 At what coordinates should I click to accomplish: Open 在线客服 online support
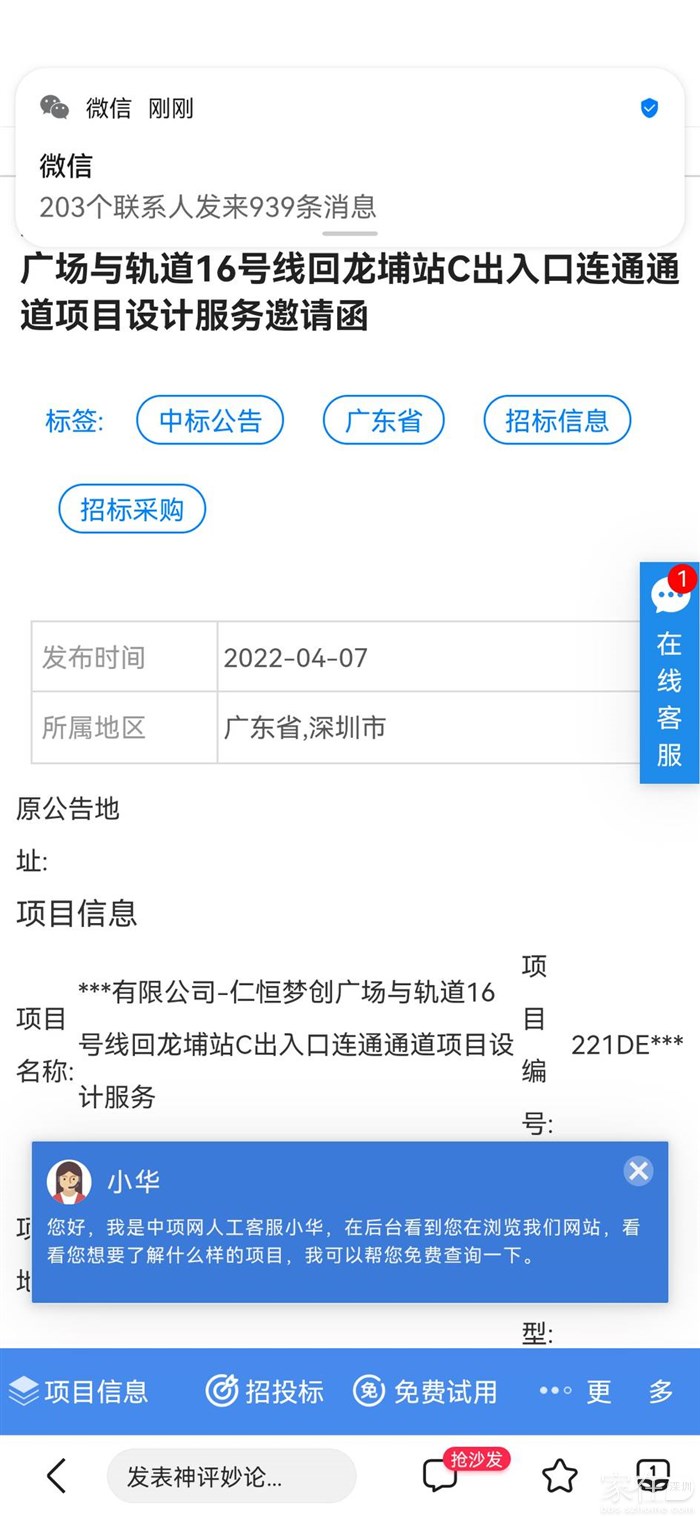[x=669, y=673]
